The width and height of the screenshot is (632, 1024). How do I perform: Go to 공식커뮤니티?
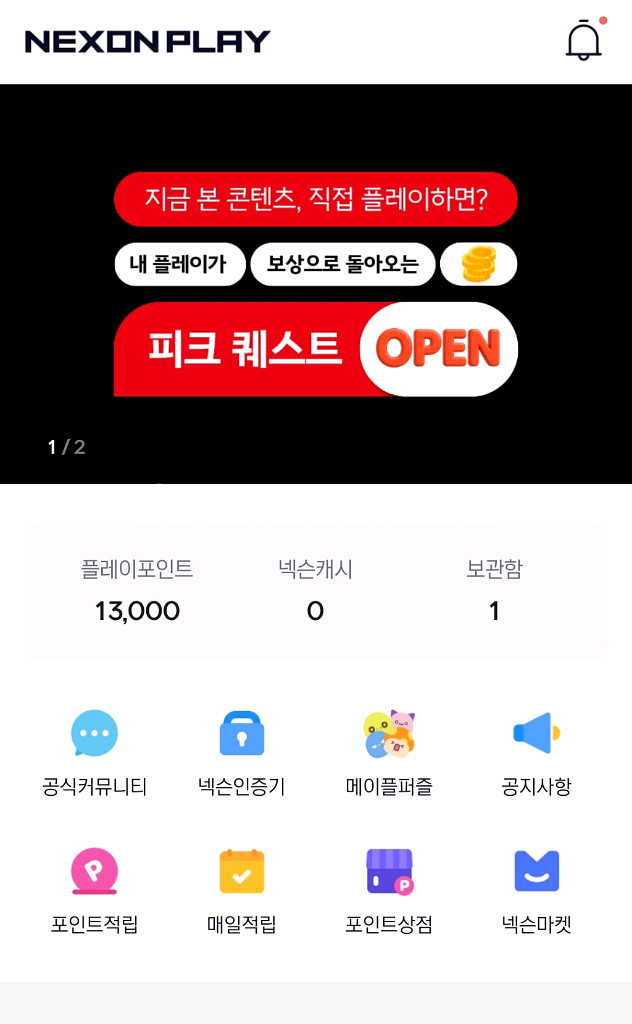(x=95, y=751)
